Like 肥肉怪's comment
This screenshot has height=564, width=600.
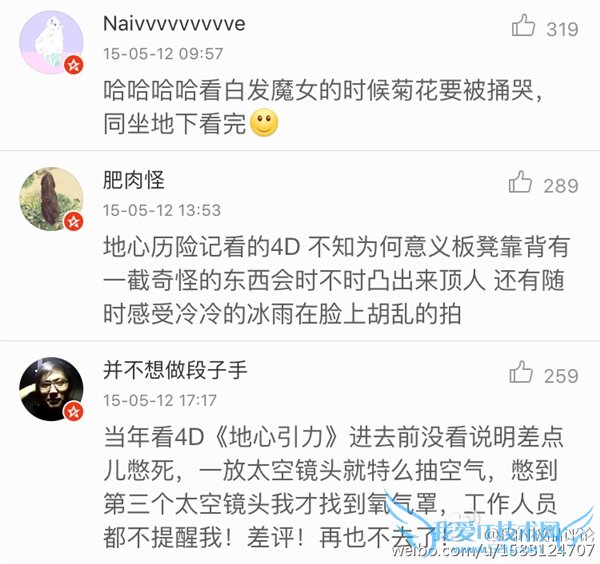pos(521,183)
